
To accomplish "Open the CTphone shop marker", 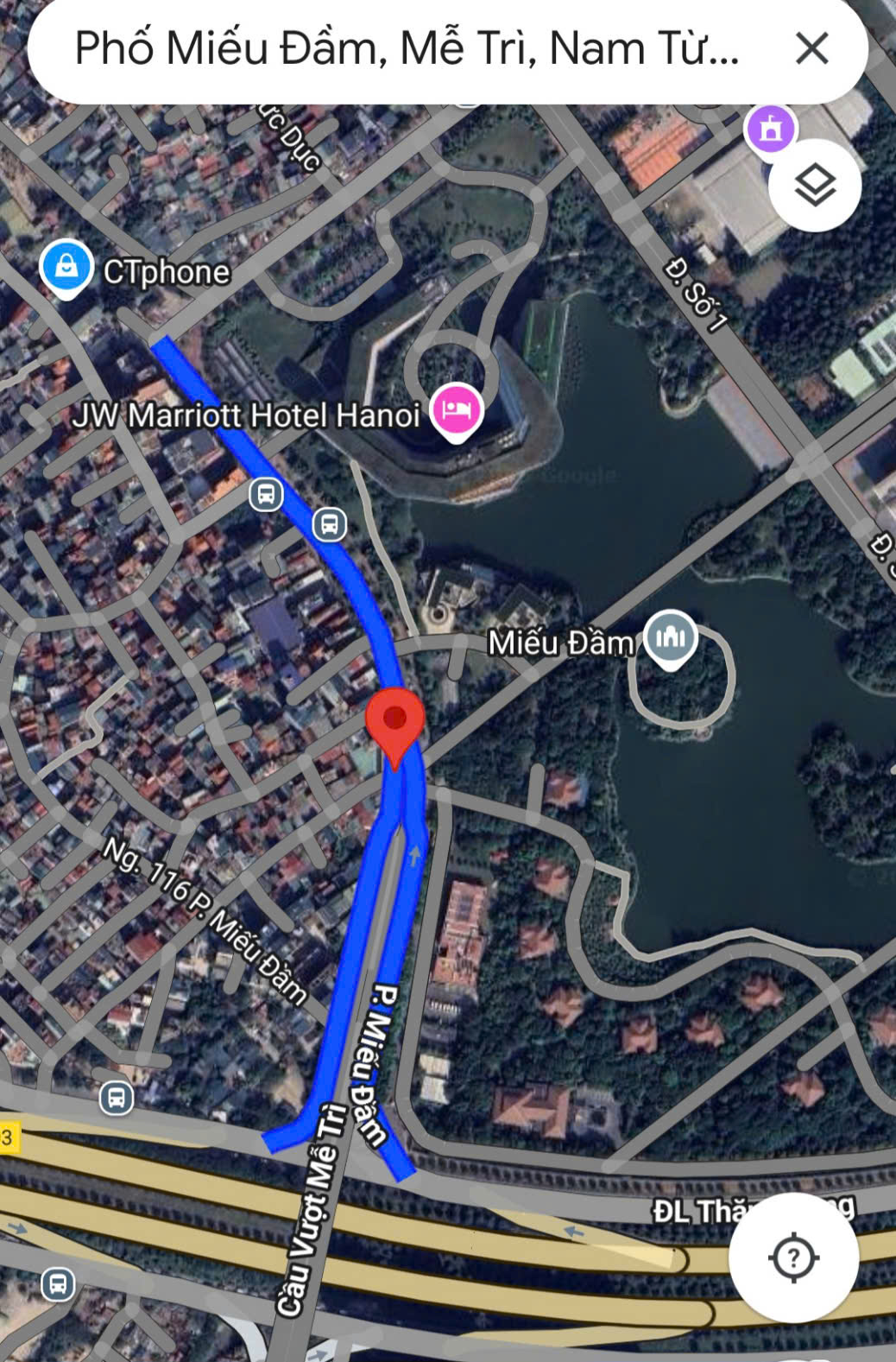I will (66, 268).
